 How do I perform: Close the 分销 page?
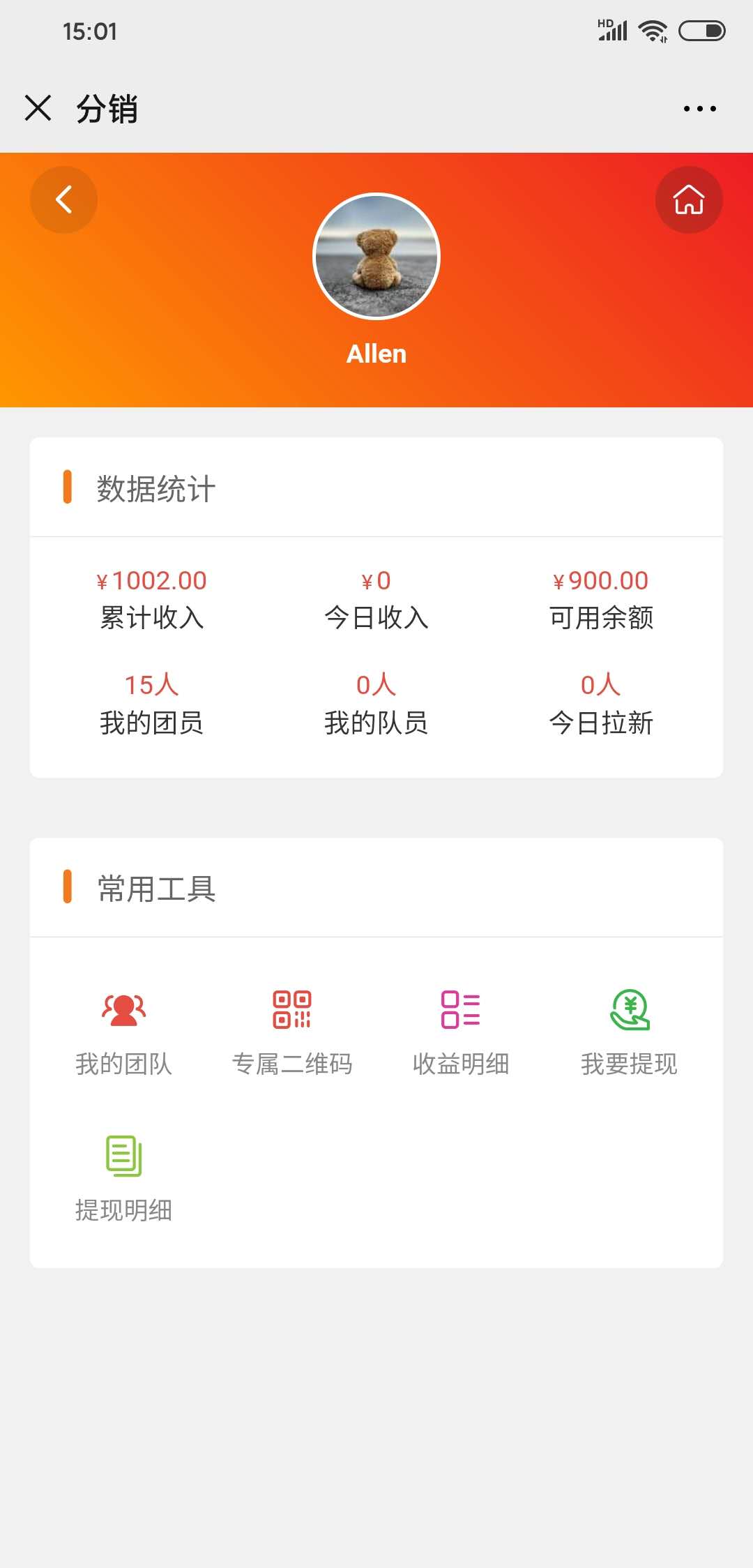(x=38, y=108)
